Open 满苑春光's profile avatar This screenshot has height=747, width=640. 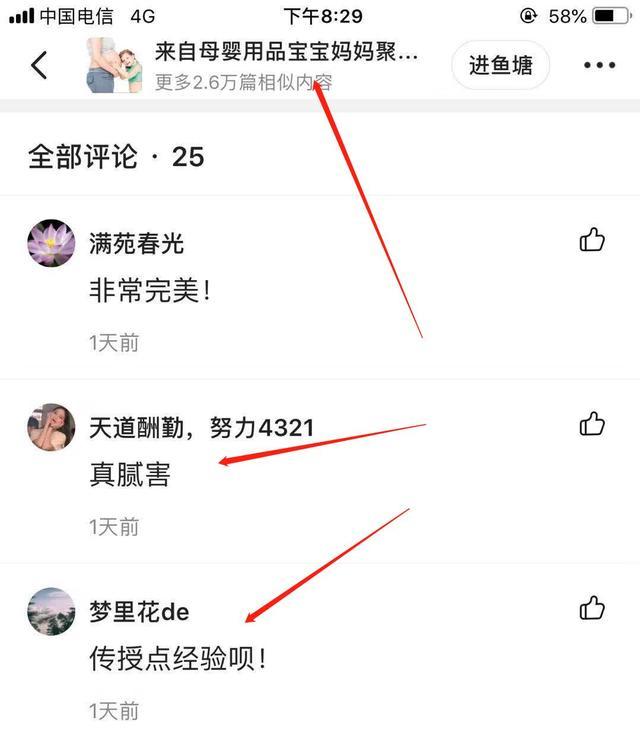point(51,243)
